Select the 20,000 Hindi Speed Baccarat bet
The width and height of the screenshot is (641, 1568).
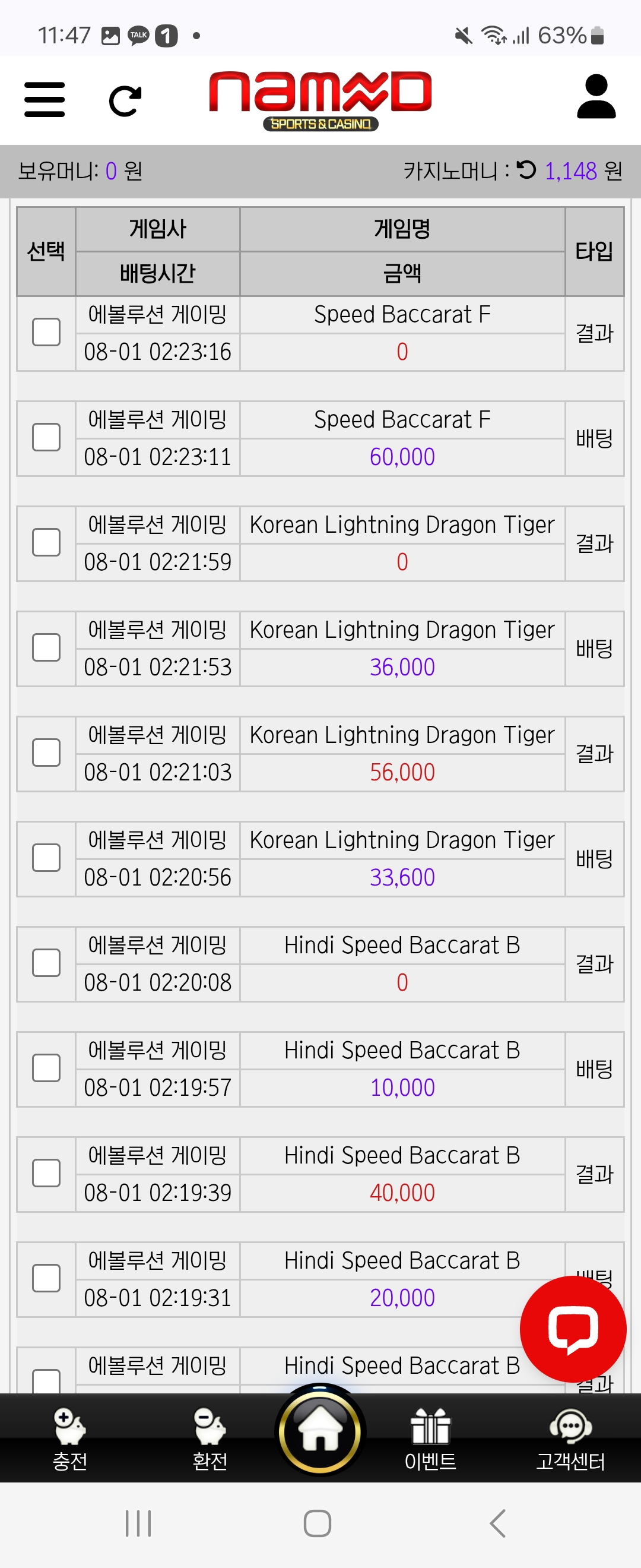coord(46,1278)
